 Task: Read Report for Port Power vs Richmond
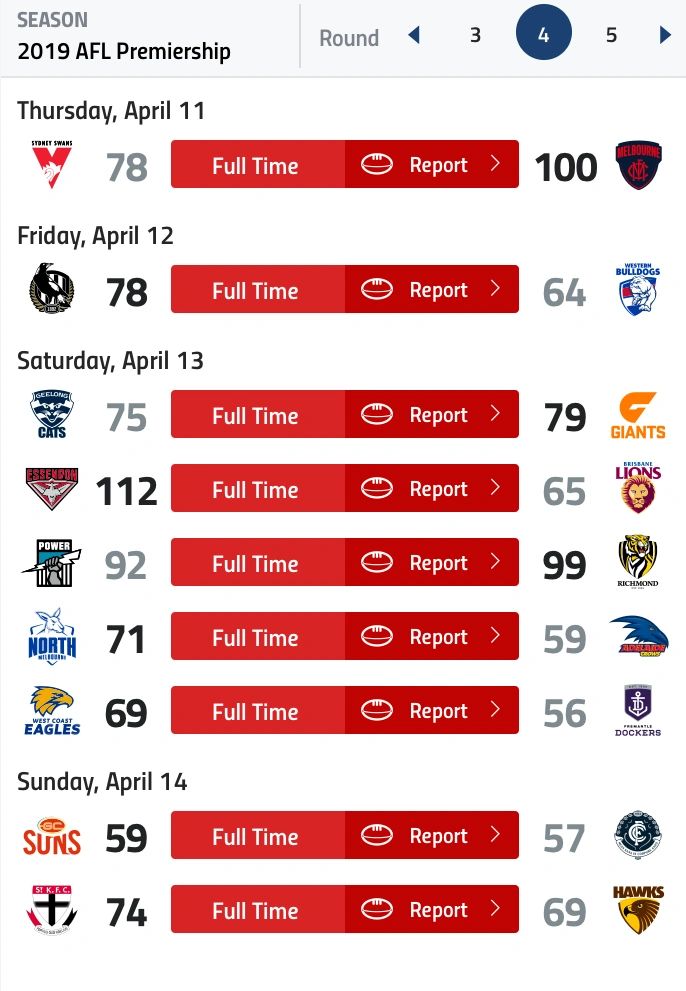[x=432, y=563]
